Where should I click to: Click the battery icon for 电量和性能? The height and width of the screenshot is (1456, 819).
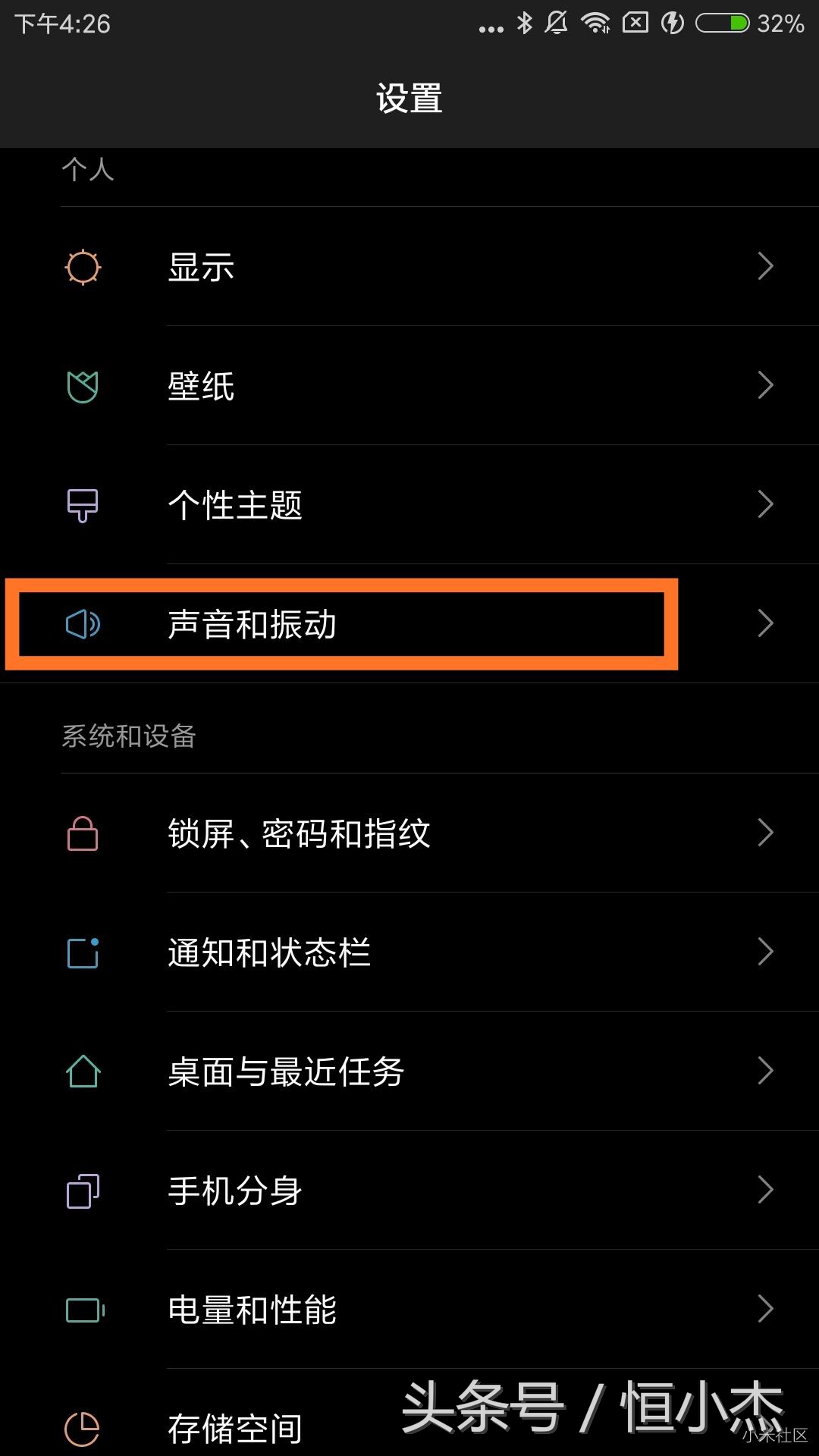(83, 1309)
